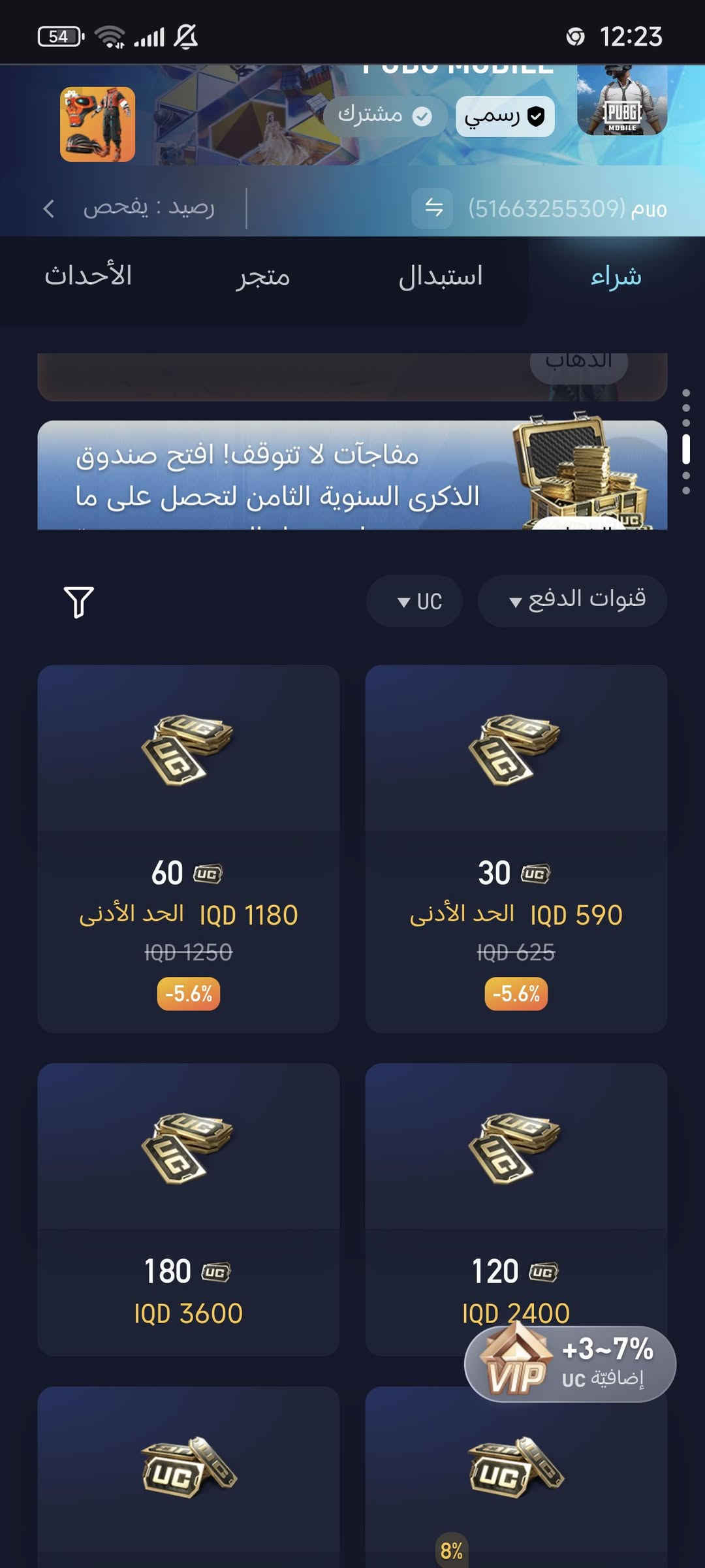
Task: Select the 60 UC package card
Action: coord(188,848)
